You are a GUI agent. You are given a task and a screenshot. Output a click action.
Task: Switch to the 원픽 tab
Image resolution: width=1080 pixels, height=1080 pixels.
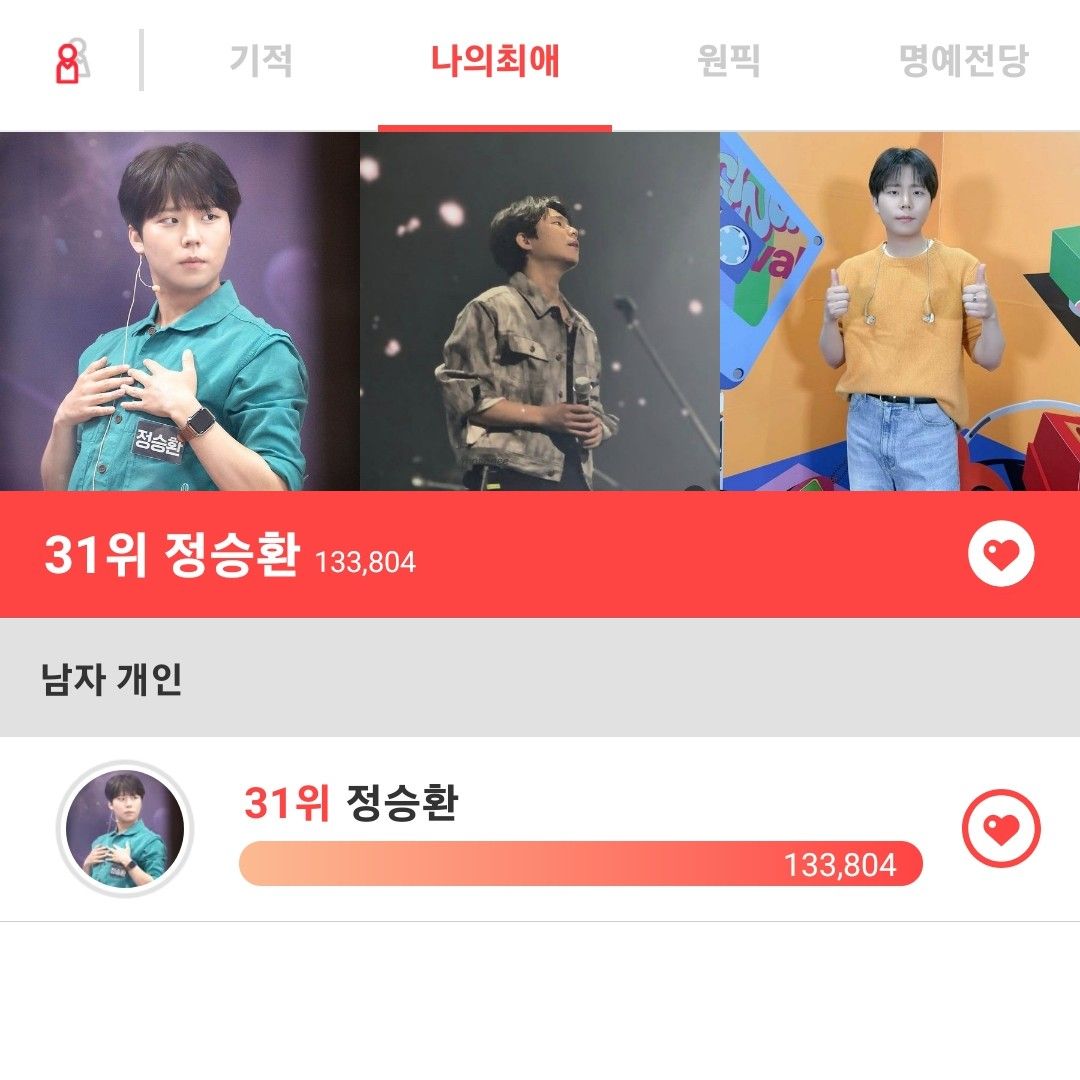tap(728, 62)
